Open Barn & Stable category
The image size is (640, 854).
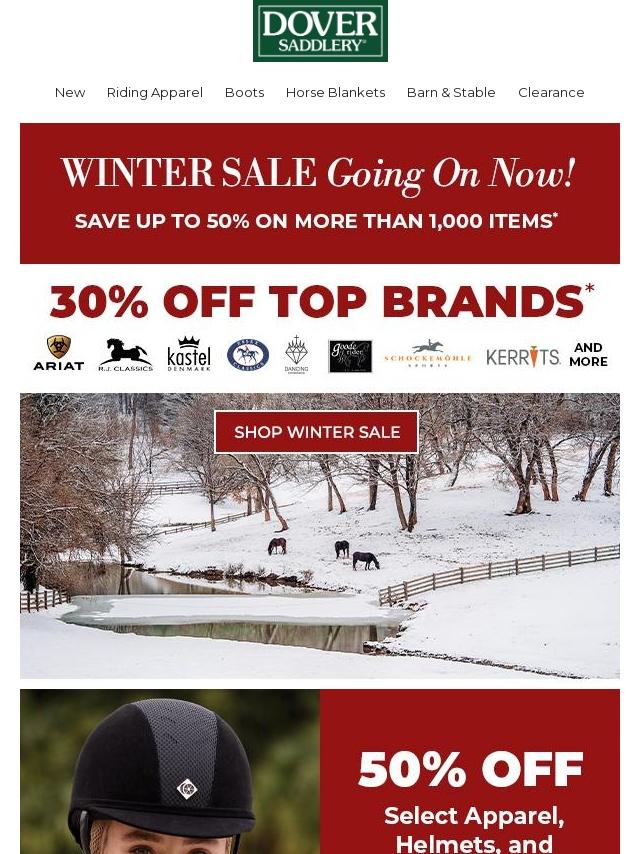451,92
